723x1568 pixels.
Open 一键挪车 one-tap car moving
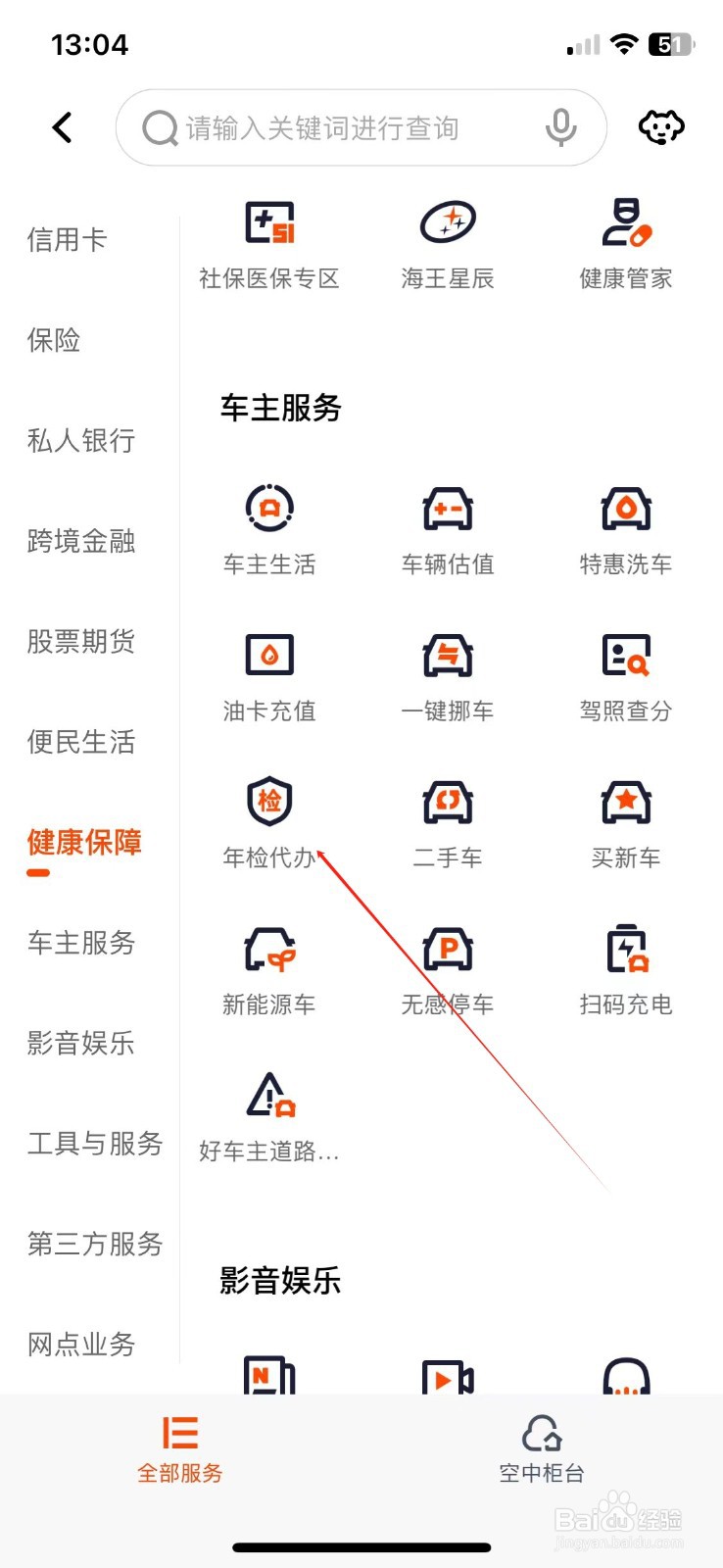(448, 673)
